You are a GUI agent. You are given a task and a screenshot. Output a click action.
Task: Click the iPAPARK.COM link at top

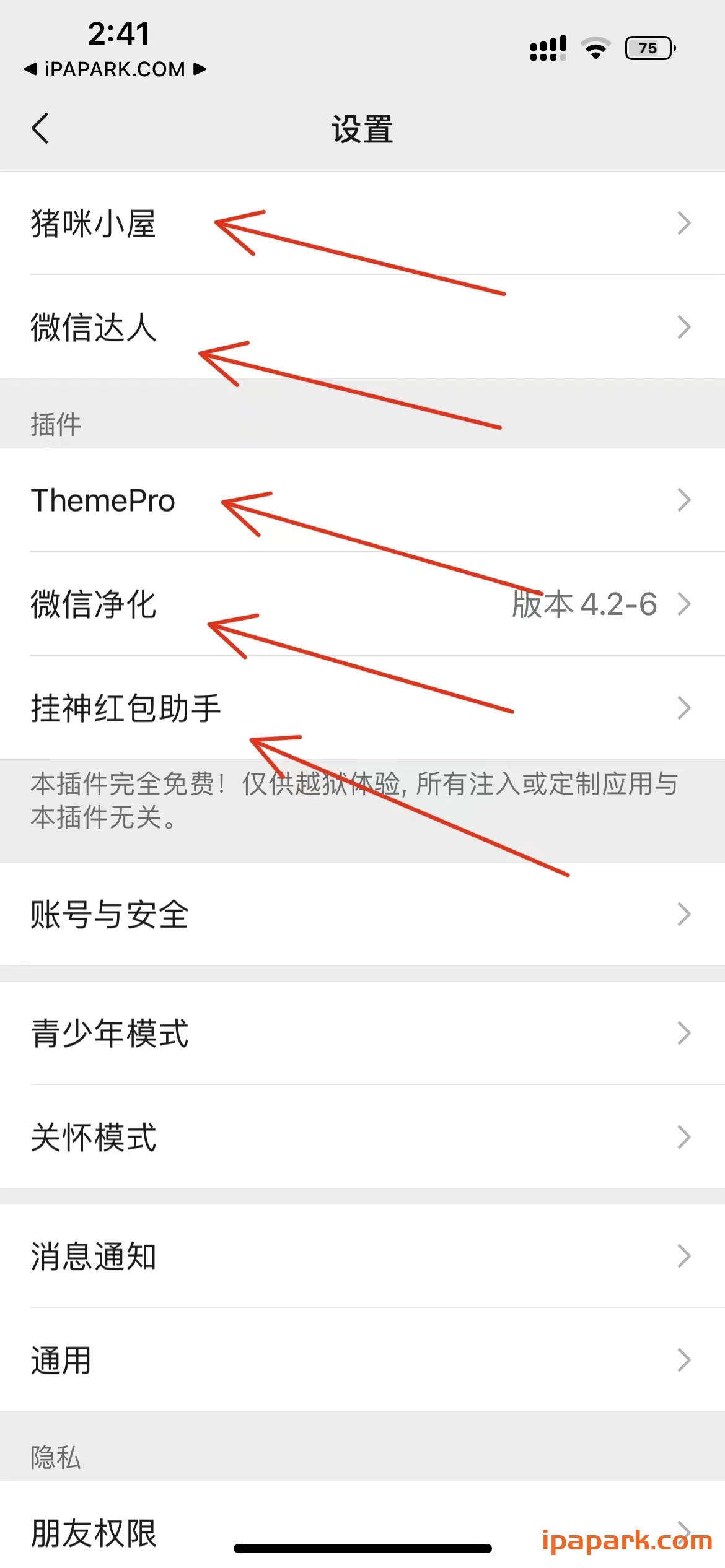pyautogui.click(x=115, y=69)
